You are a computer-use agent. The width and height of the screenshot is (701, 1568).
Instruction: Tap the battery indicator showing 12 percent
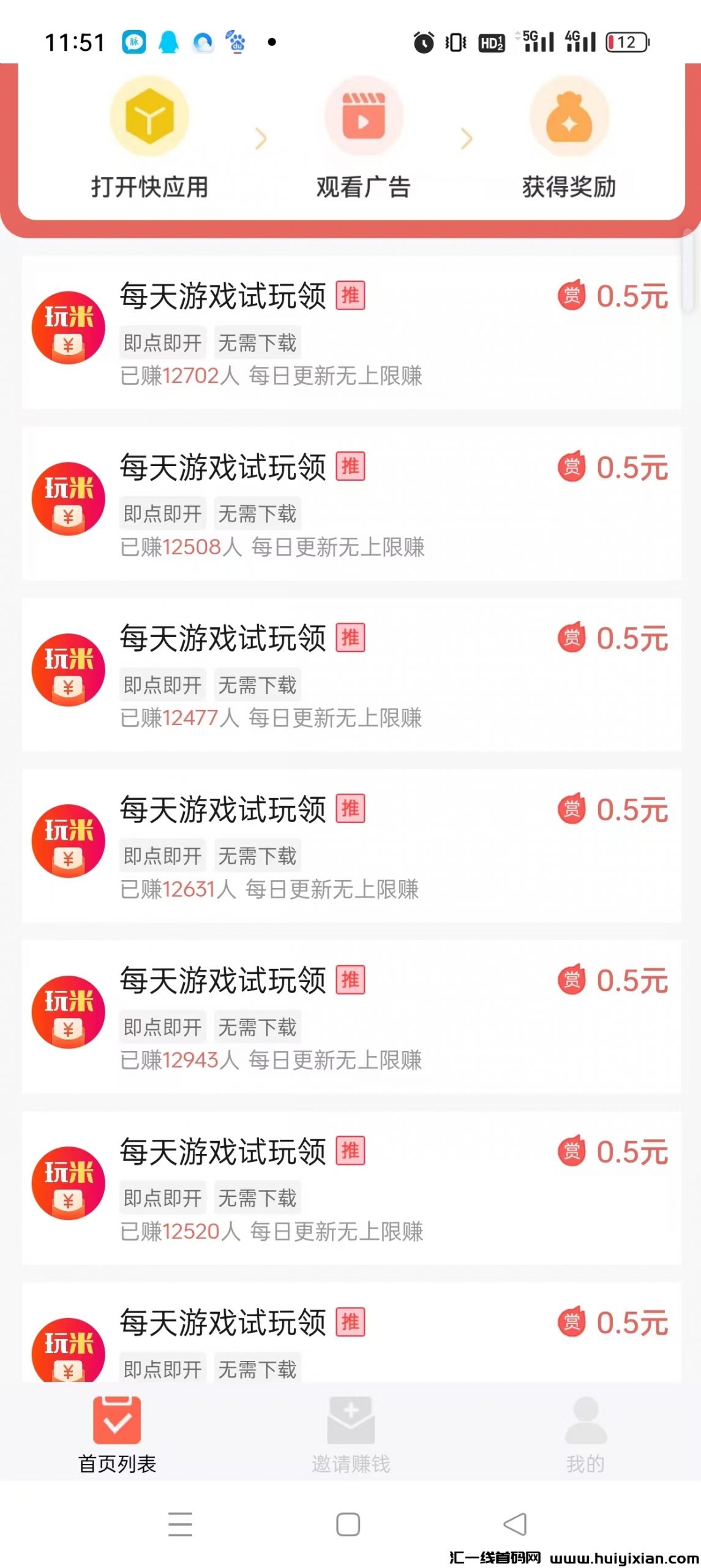tap(626, 41)
